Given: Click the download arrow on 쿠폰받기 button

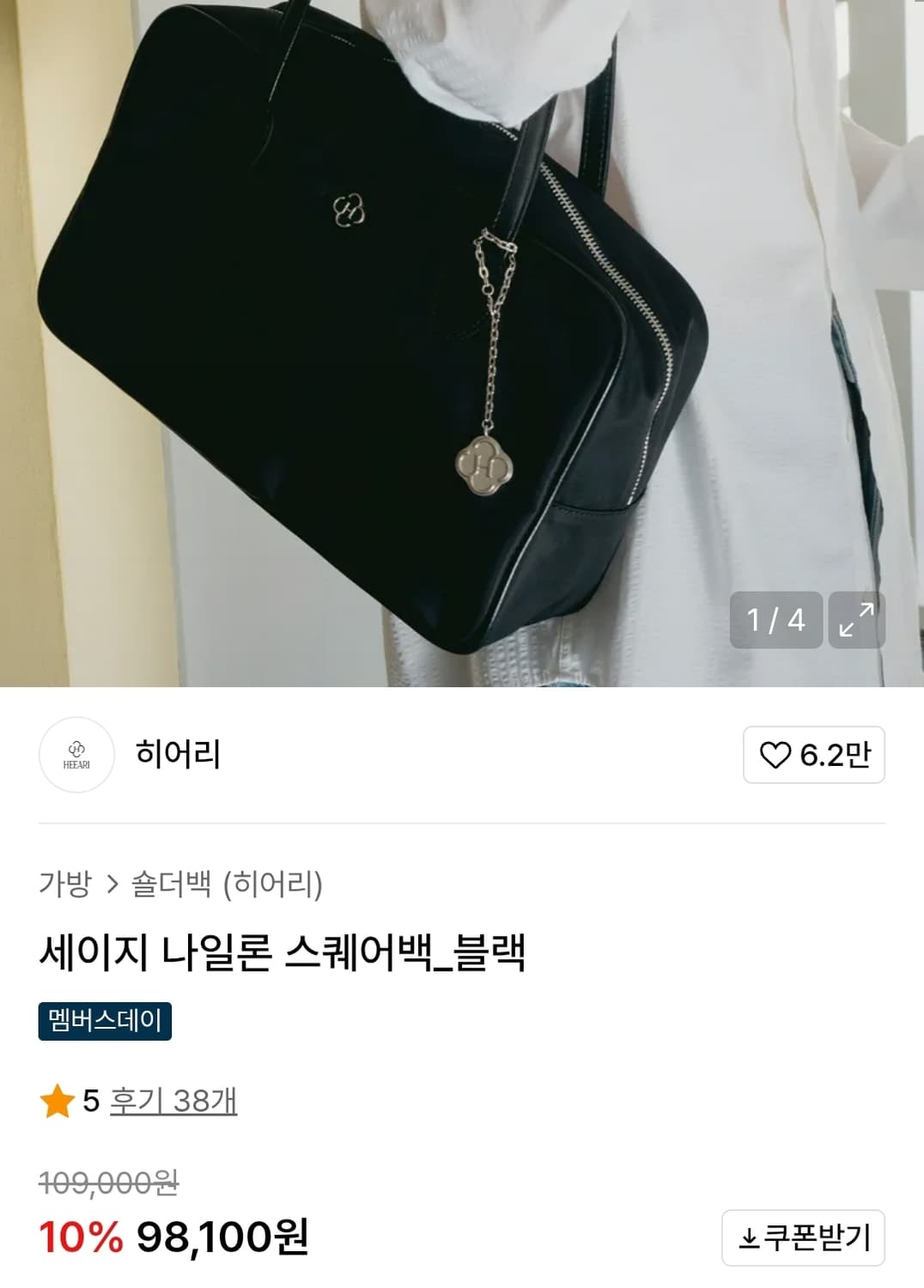Looking at the screenshot, I should 751,1238.
